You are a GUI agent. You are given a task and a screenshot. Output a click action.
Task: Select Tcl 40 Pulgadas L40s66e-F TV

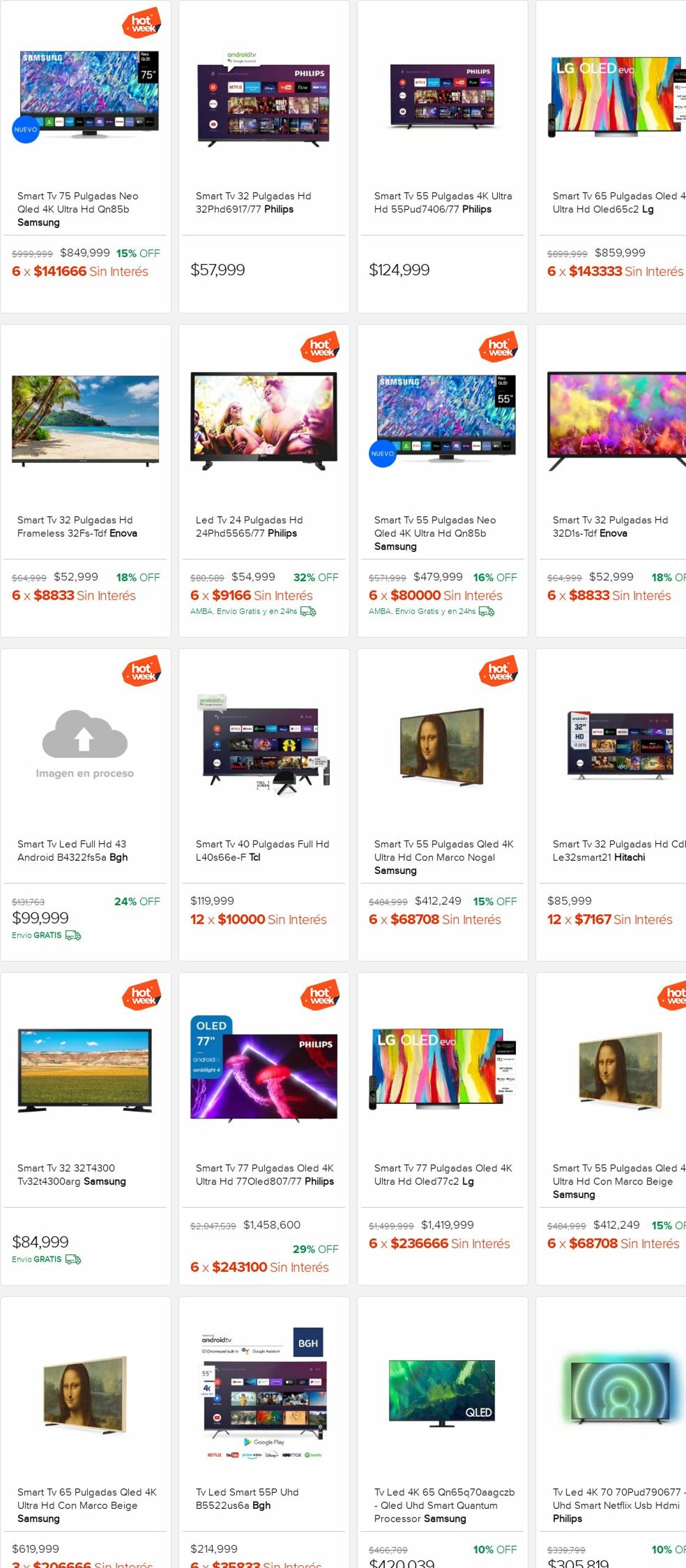263,850
